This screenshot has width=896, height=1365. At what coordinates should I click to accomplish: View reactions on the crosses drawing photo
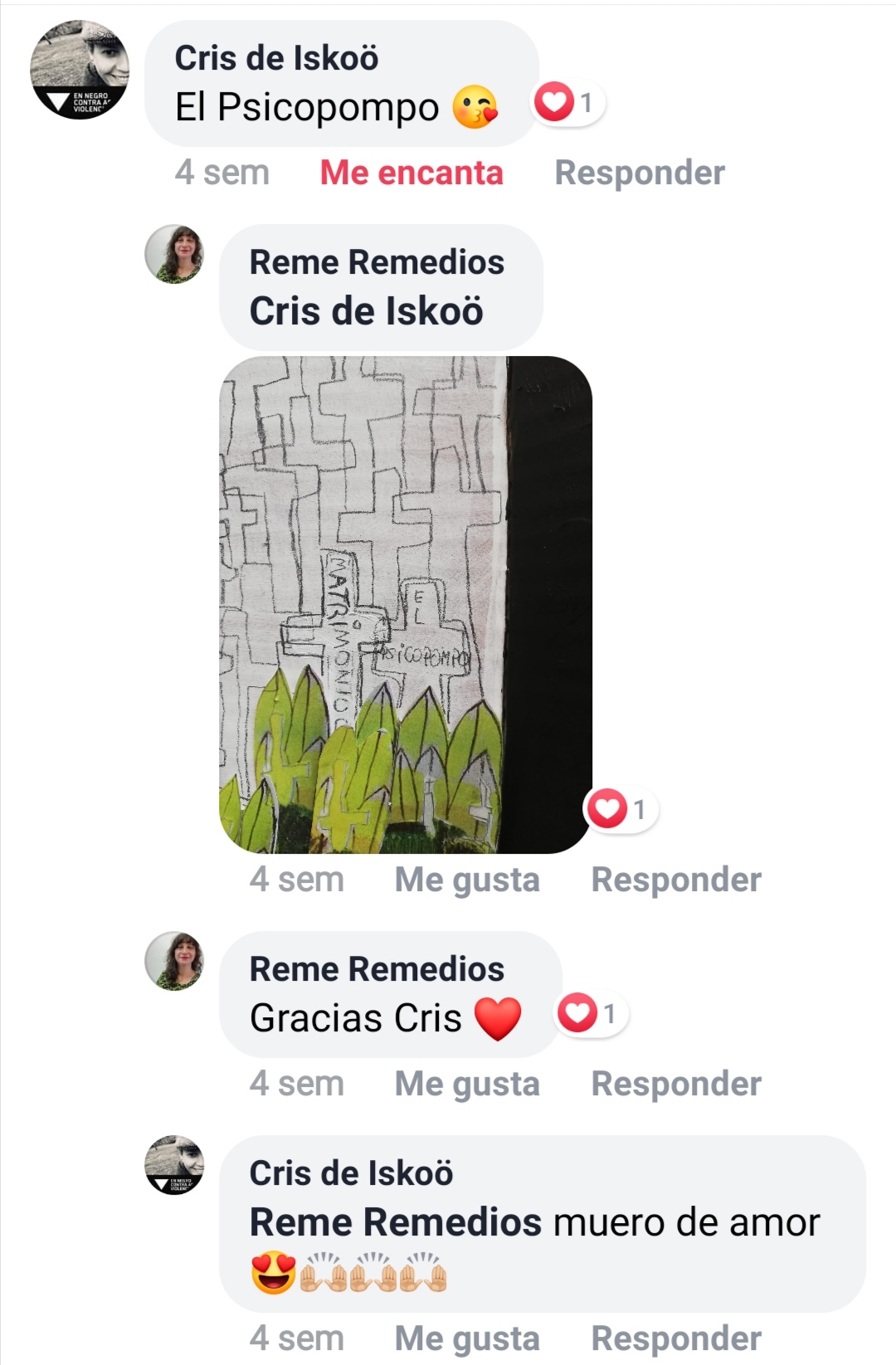[620, 809]
